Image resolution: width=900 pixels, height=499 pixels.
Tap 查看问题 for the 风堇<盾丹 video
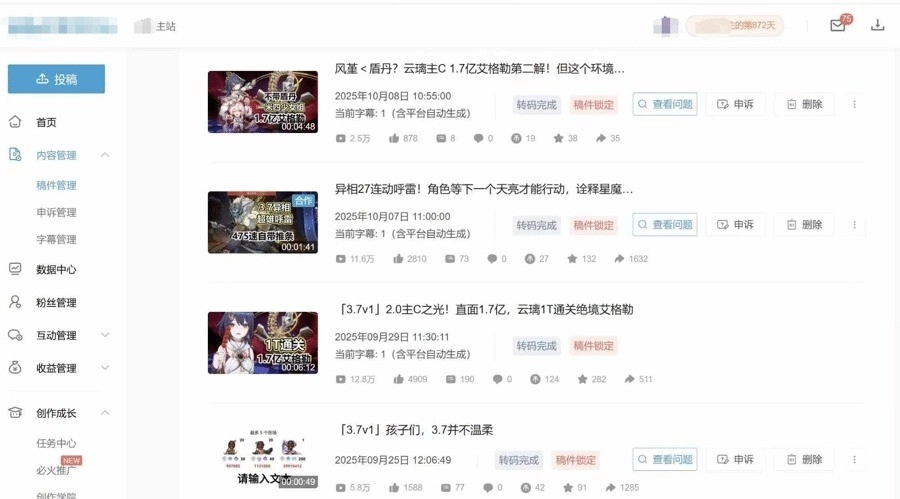pyautogui.click(x=664, y=104)
